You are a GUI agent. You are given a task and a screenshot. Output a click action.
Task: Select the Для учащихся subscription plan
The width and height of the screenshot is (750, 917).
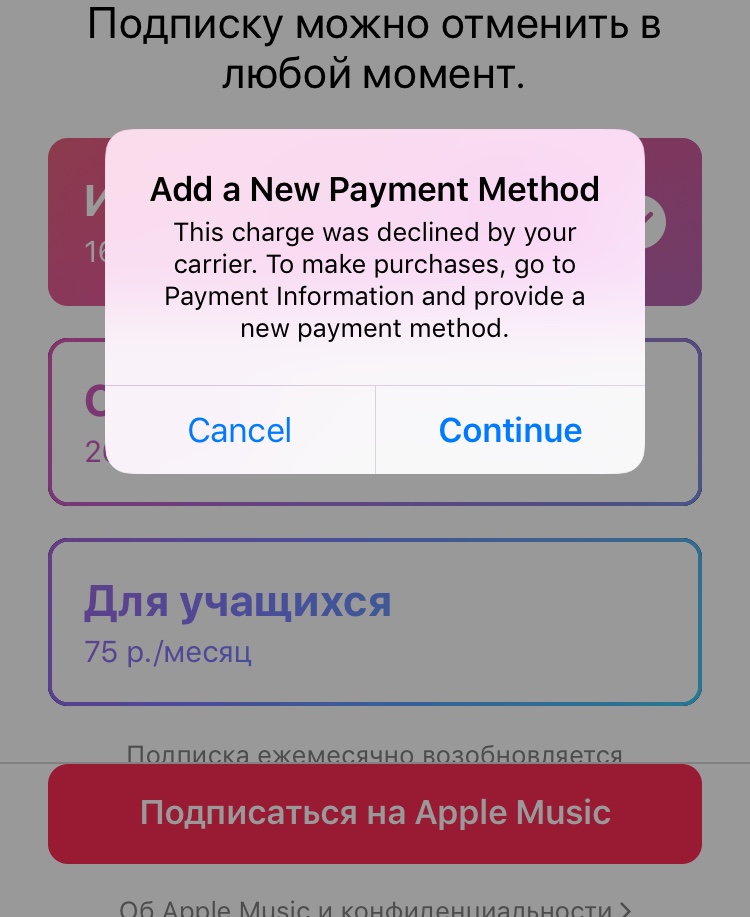tap(375, 622)
